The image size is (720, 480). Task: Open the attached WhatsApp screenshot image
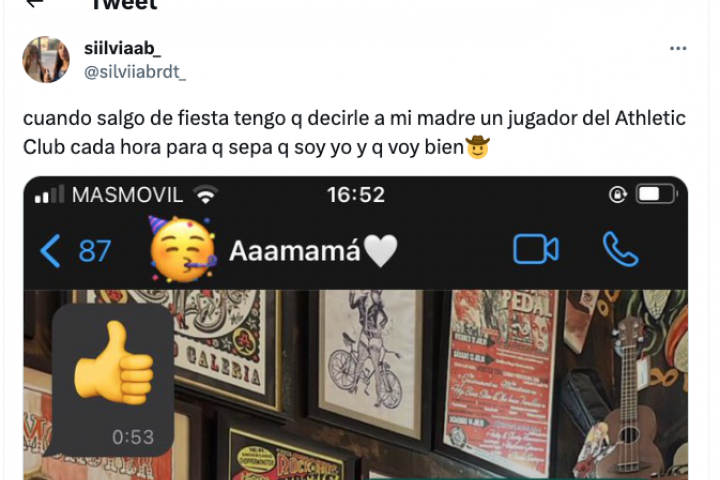355,330
